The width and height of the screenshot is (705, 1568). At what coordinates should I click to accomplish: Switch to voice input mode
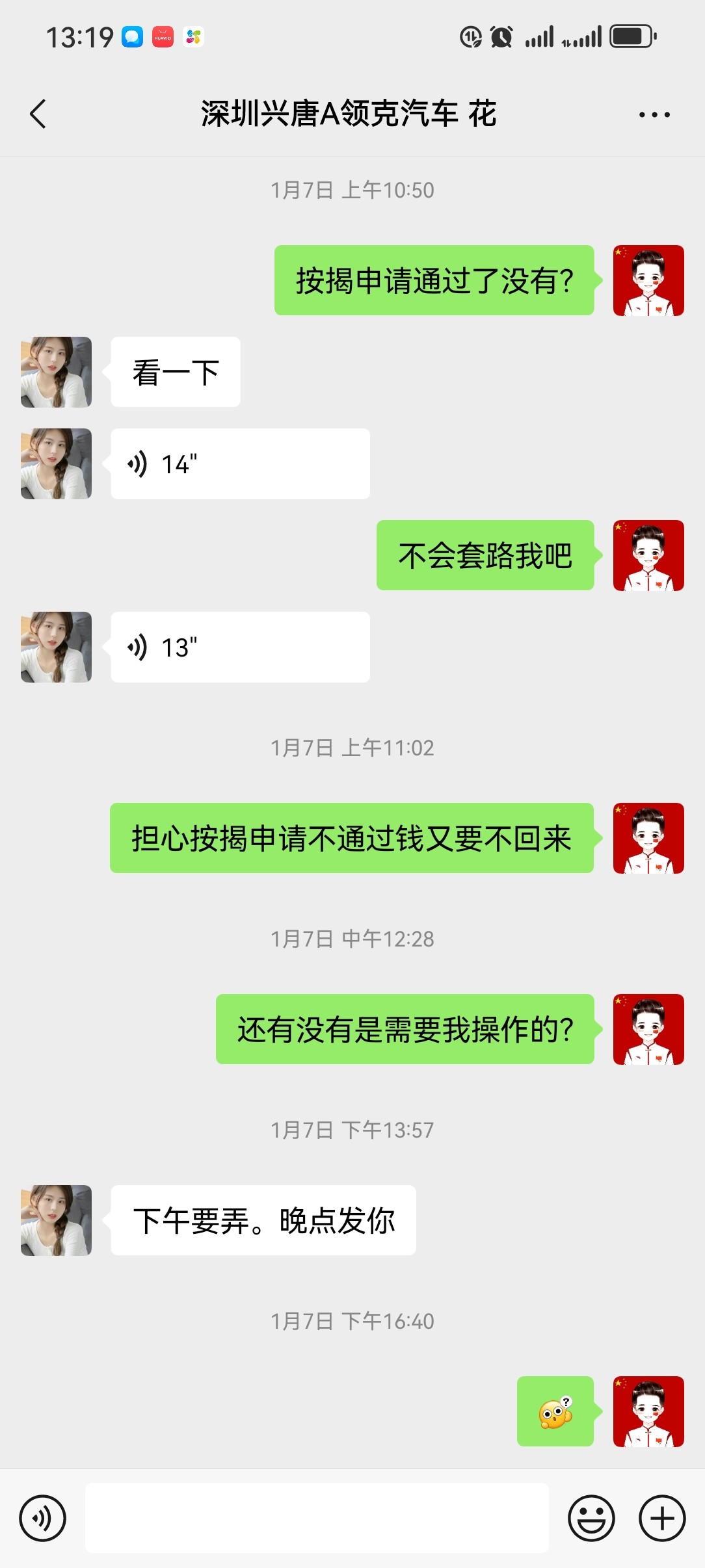tap(43, 1519)
